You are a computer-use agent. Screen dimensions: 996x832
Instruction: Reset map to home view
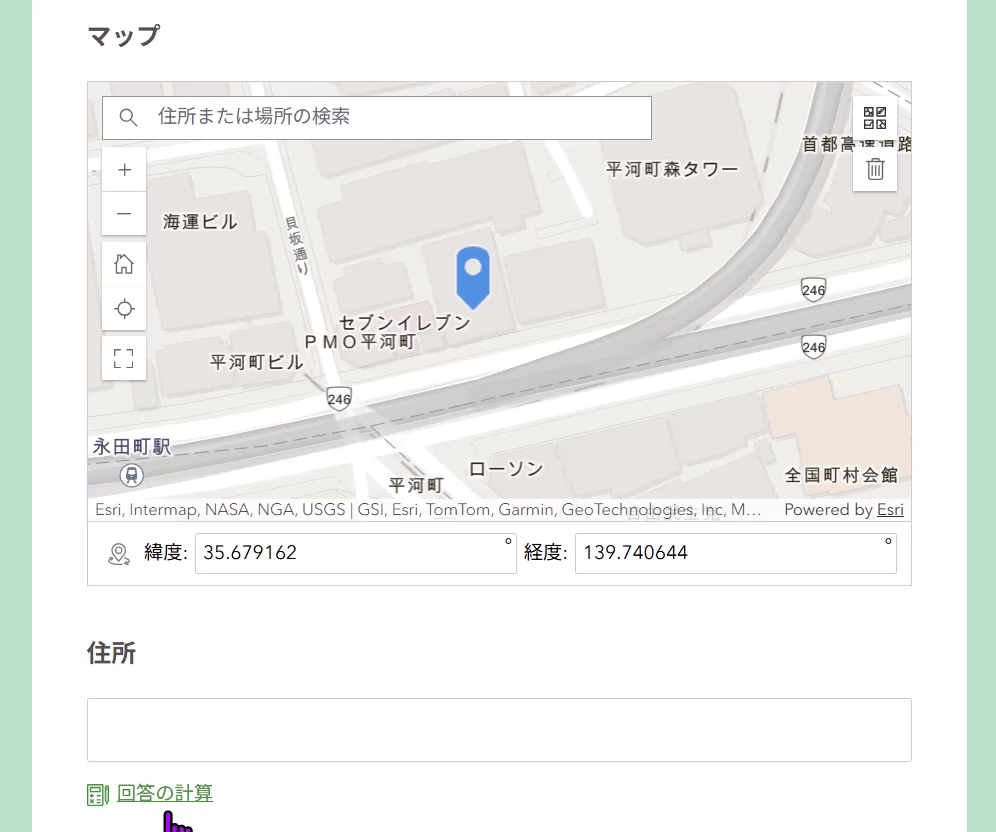click(124, 264)
